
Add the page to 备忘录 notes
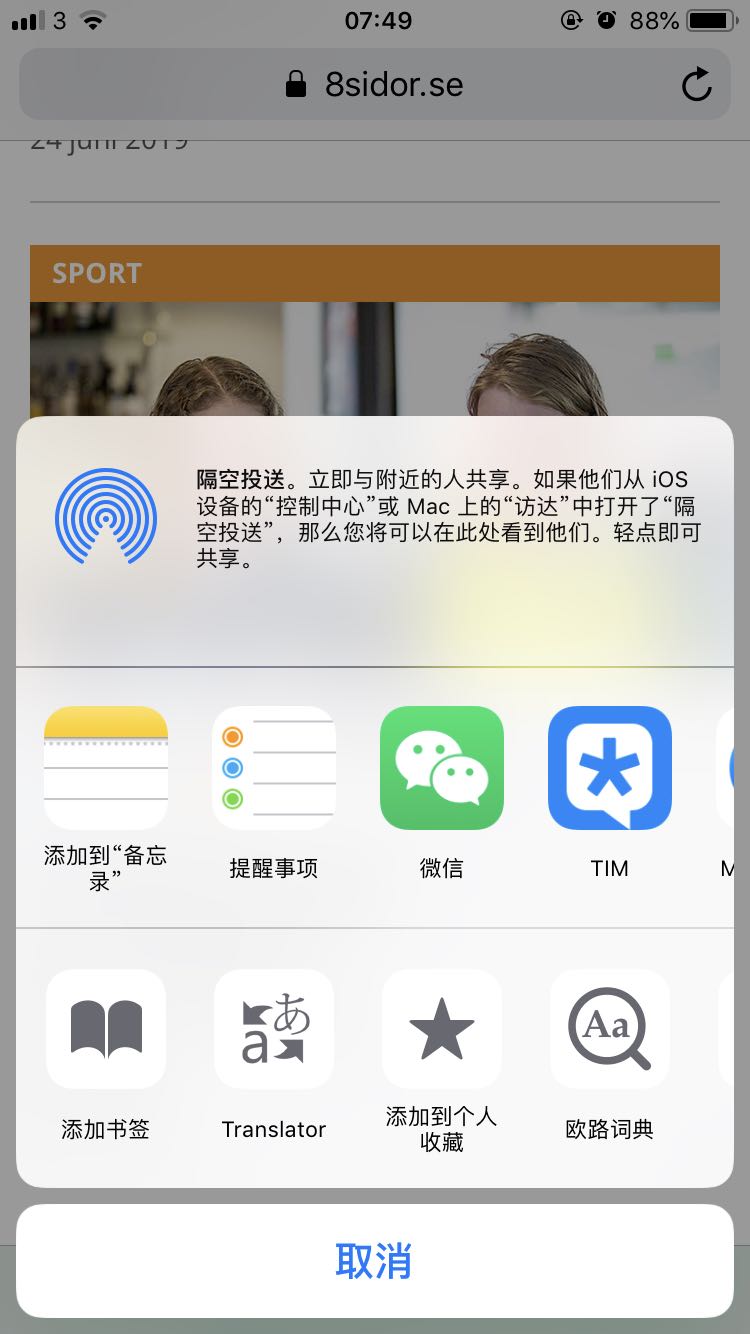click(x=106, y=768)
